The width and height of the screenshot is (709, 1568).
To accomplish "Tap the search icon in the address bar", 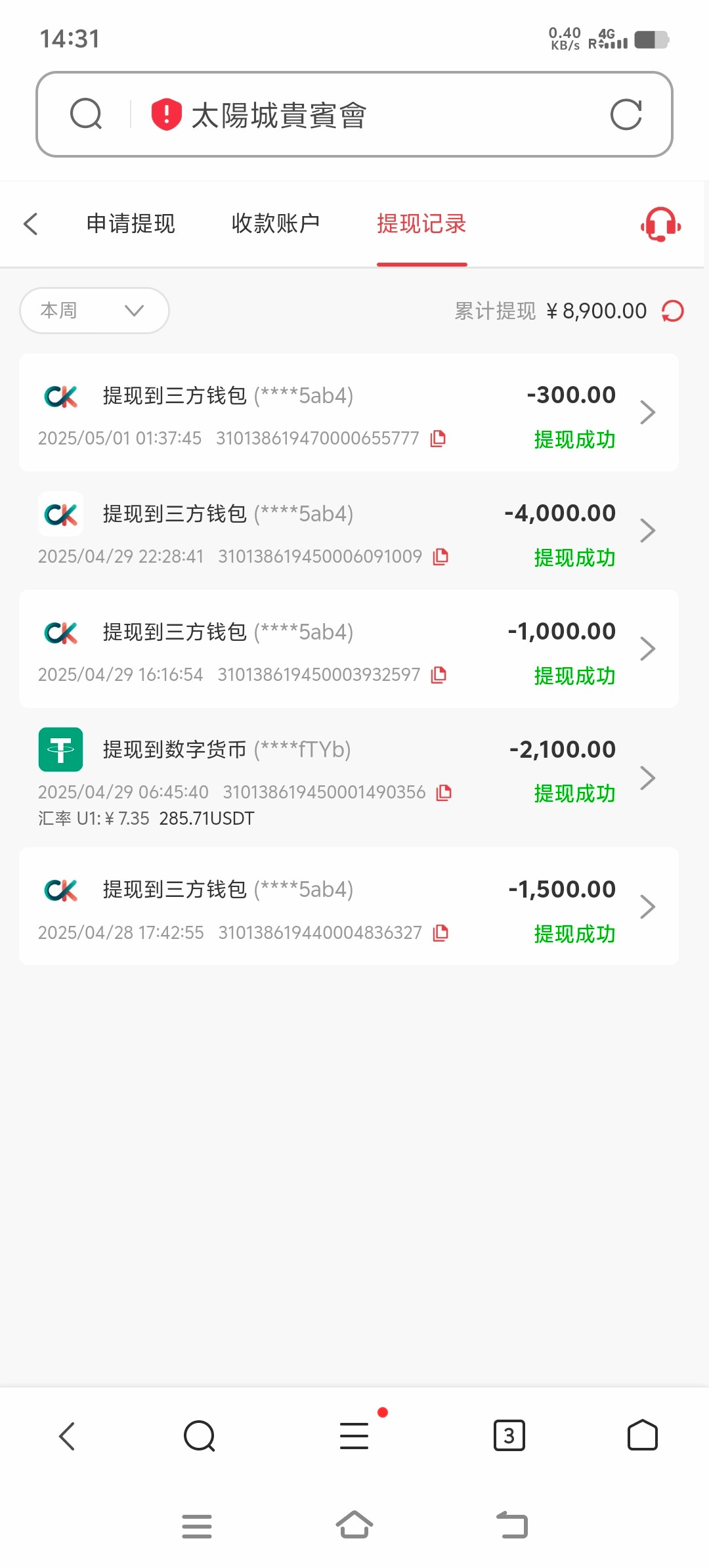I will tap(86, 114).
